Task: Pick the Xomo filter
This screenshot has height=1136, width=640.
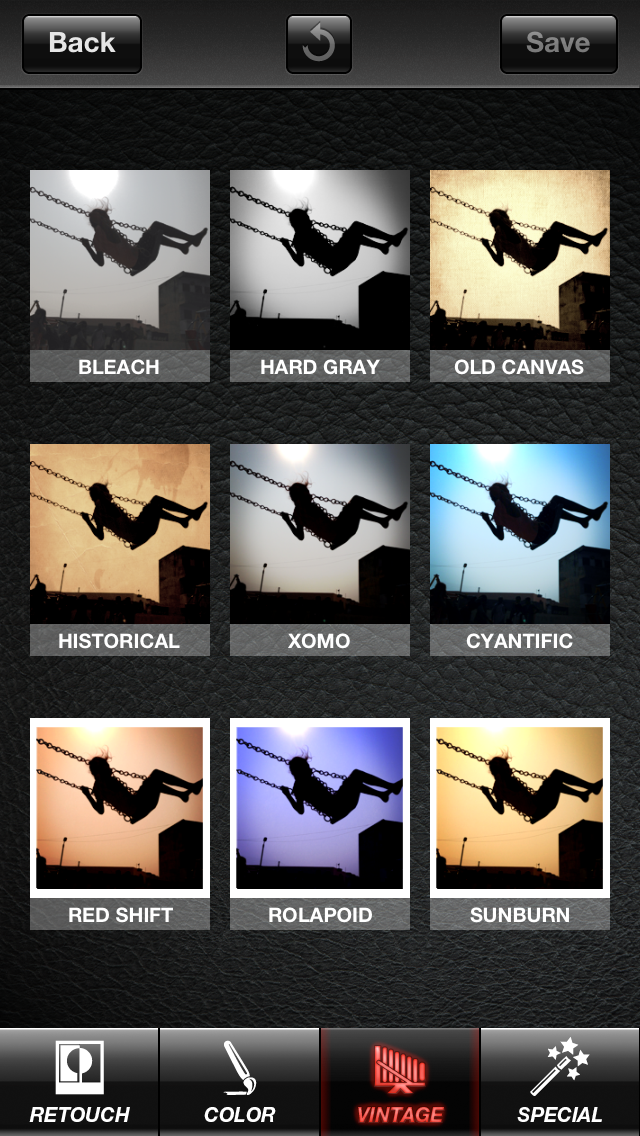Action: click(x=320, y=549)
